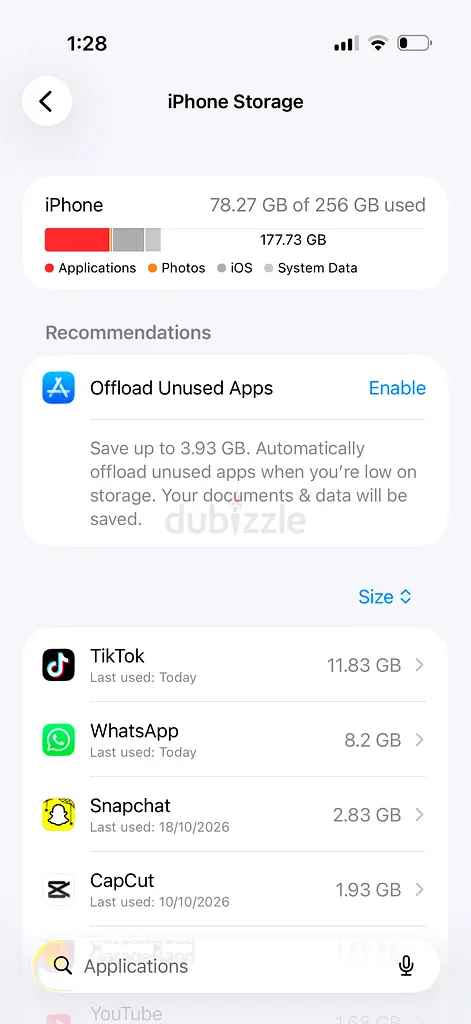The height and width of the screenshot is (1024, 471).
Task: Go back from iPhone Storage
Action: [x=46, y=101]
